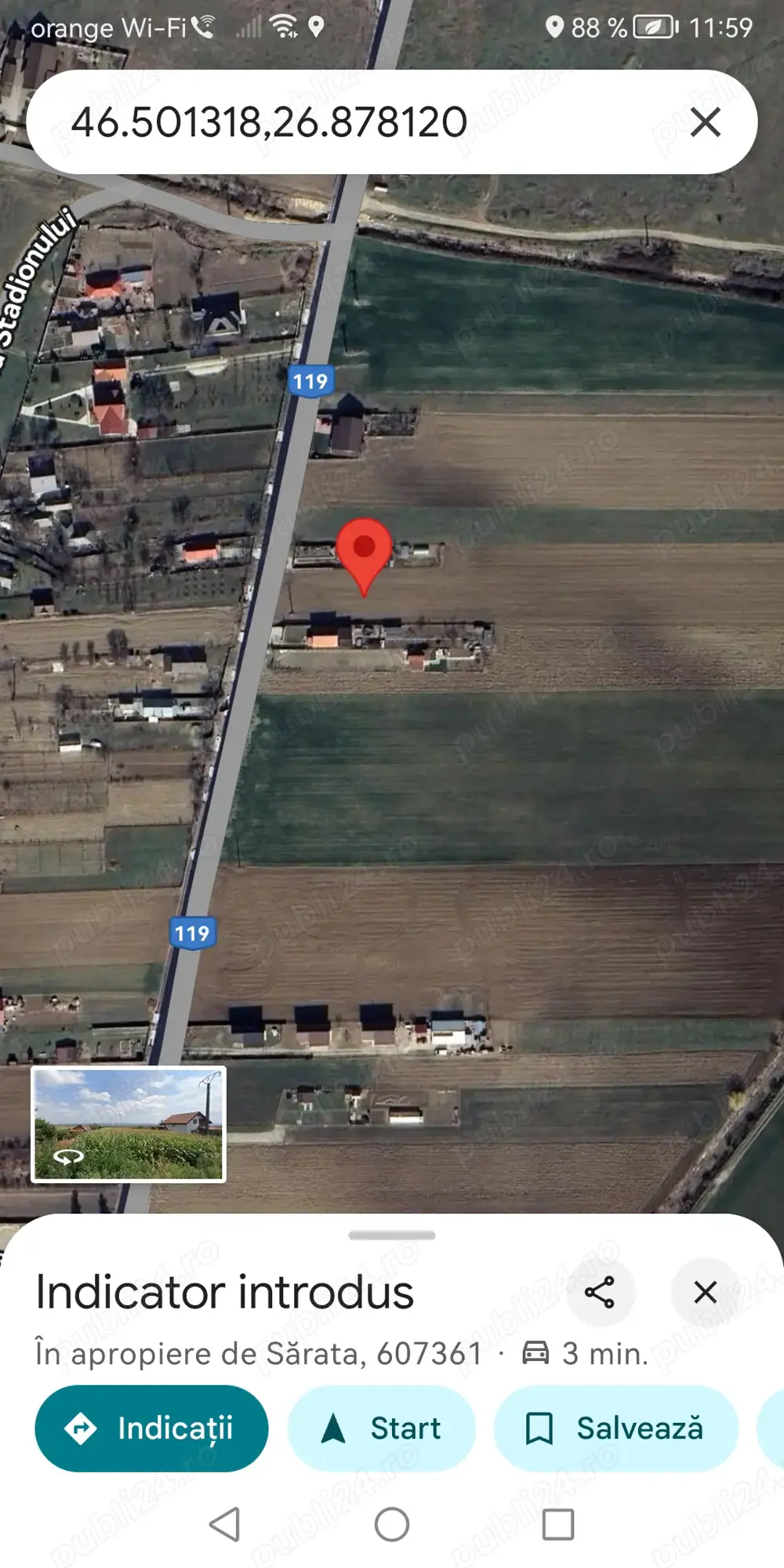Save this place with Salvează
784x1568 pixels.
click(x=615, y=1428)
